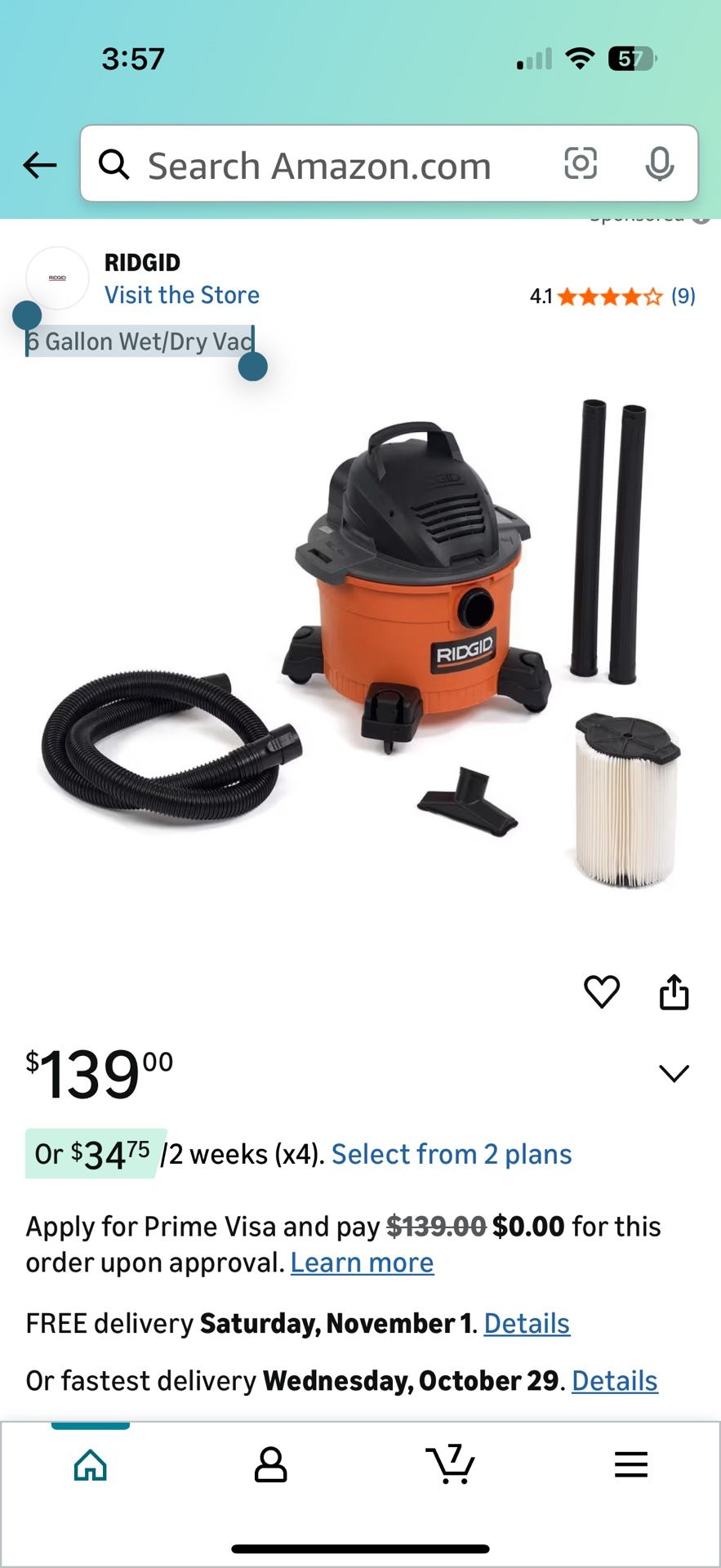The width and height of the screenshot is (721, 1568).
Task: Tap the RIDGID store logo circle
Action: [56, 278]
